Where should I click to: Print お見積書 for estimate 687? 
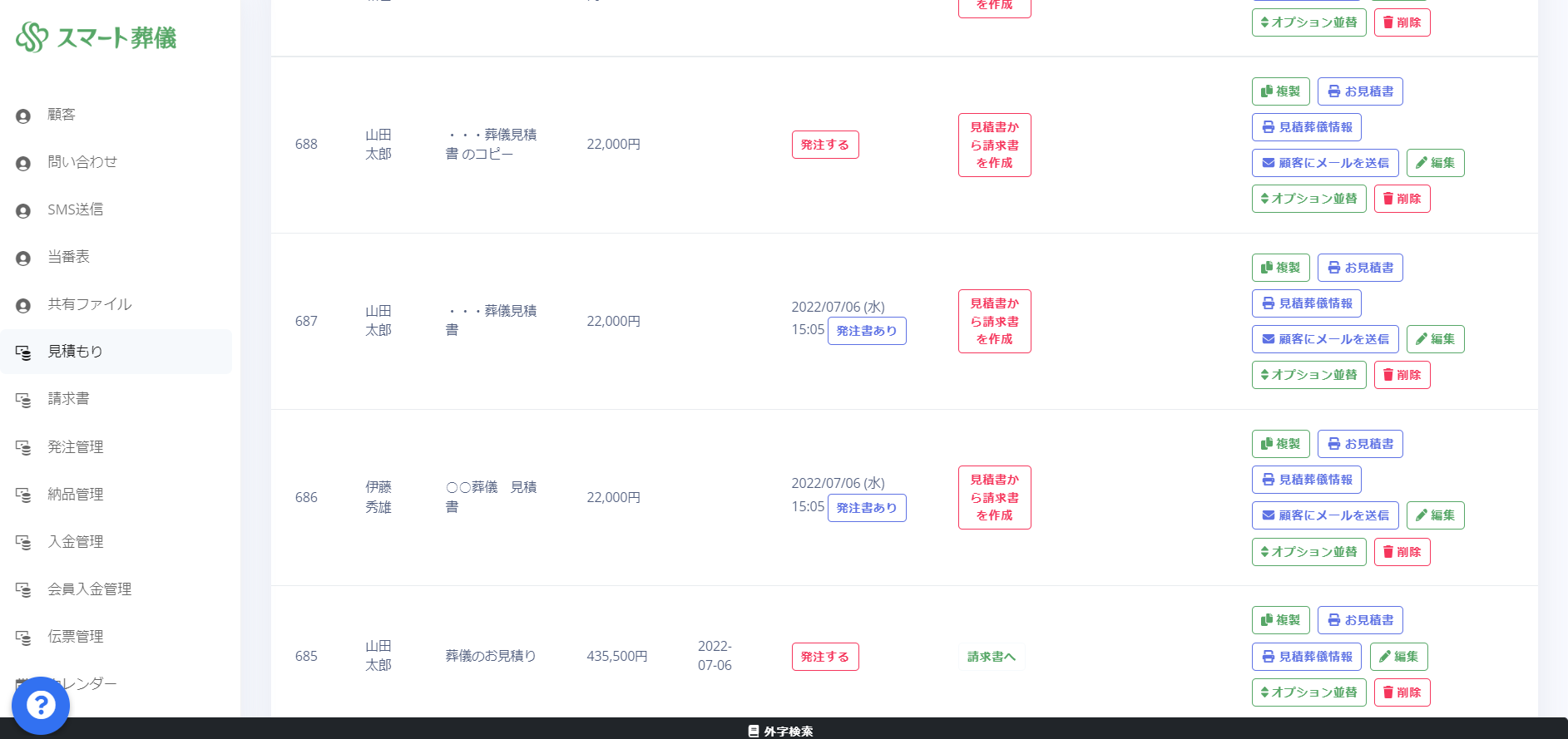[x=1360, y=268]
